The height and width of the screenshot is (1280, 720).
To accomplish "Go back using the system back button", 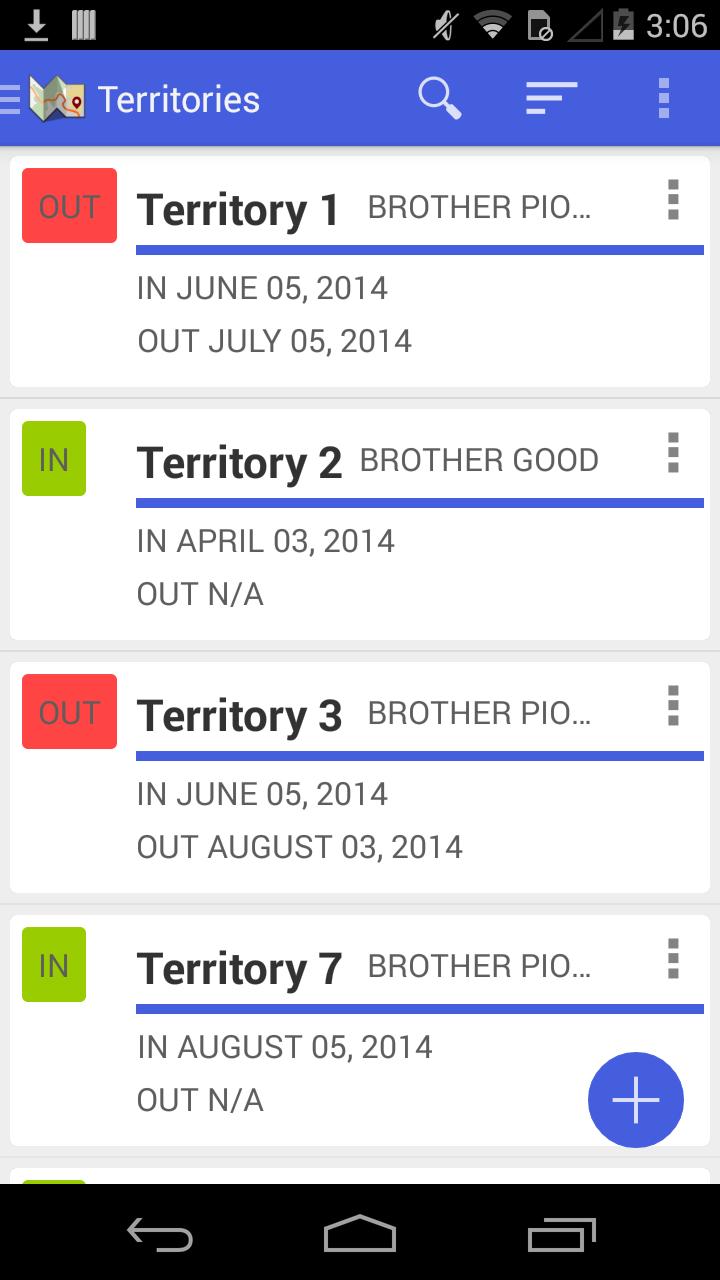I will pyautogui.click(x=160, y=1233).
